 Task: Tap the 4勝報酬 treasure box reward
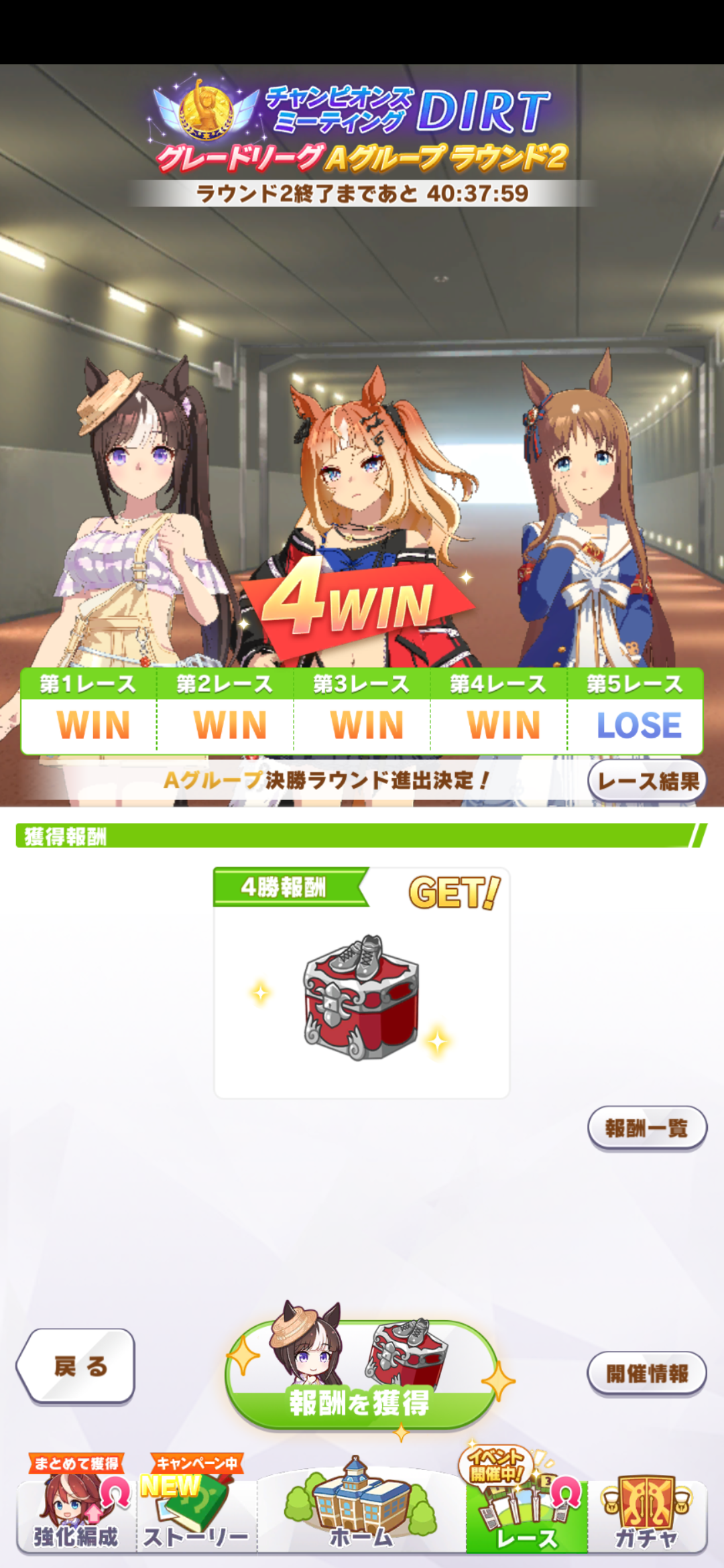pos(361,997)
